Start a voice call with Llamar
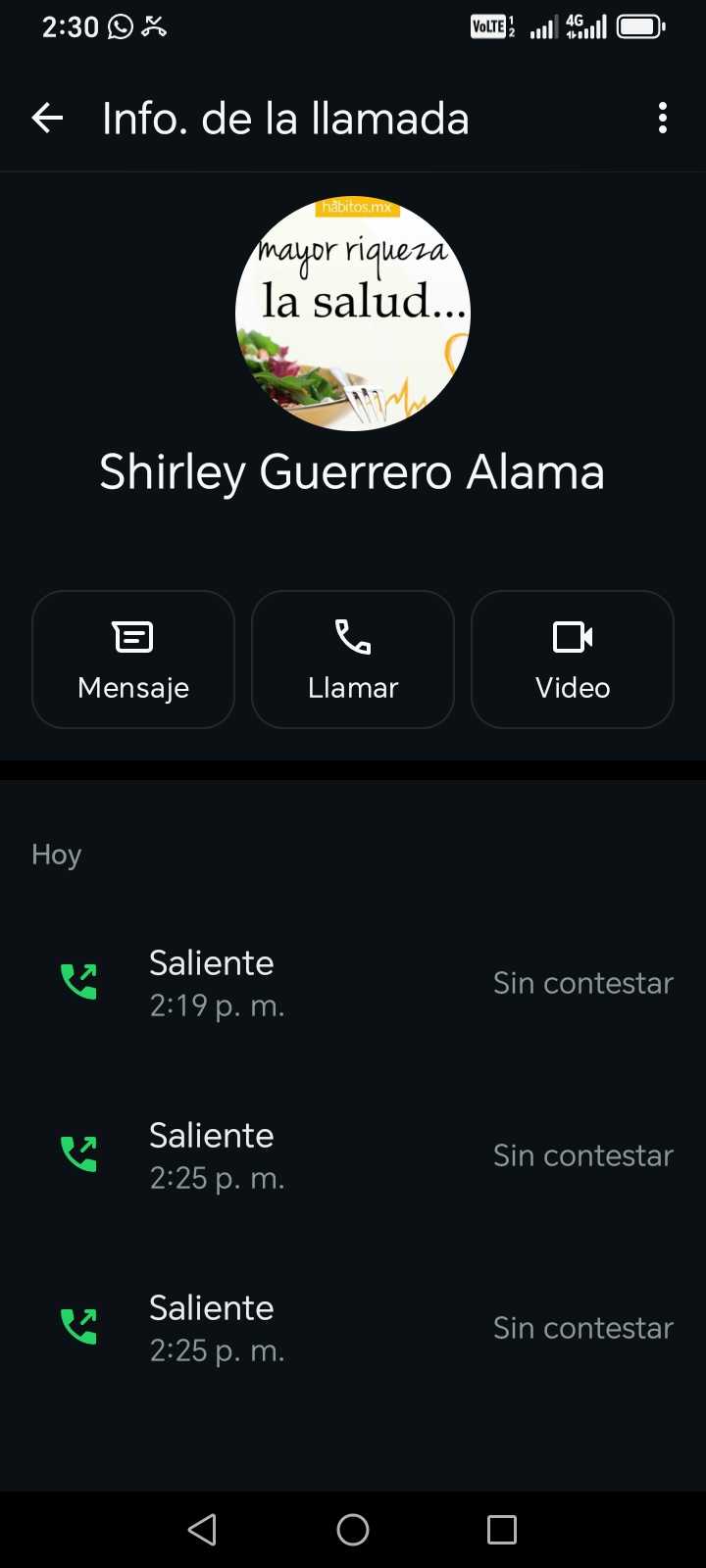 click(x=353, y=660)
